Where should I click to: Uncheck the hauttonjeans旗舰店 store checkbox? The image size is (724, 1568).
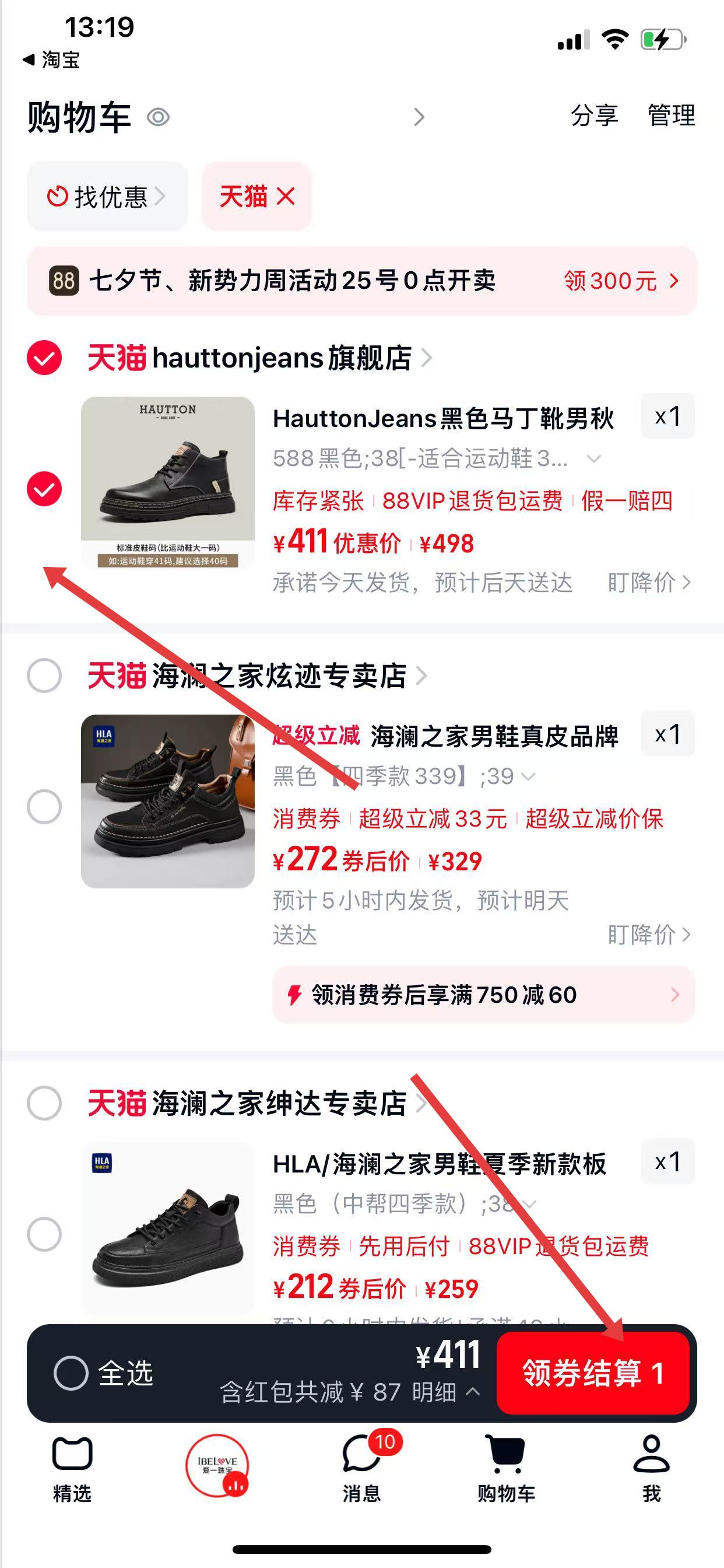pos(44,358)
